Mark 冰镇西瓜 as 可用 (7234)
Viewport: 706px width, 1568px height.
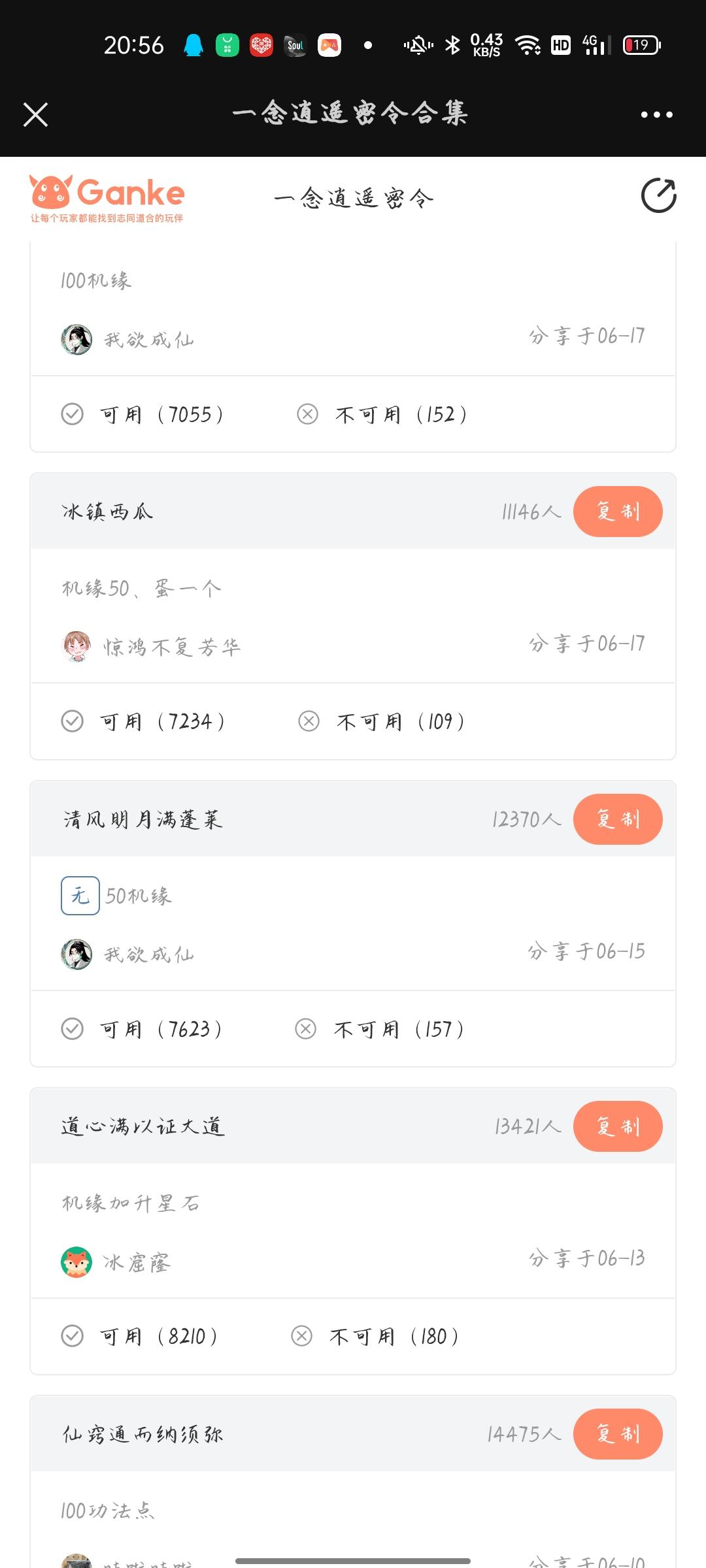click(x=143, y=721)
